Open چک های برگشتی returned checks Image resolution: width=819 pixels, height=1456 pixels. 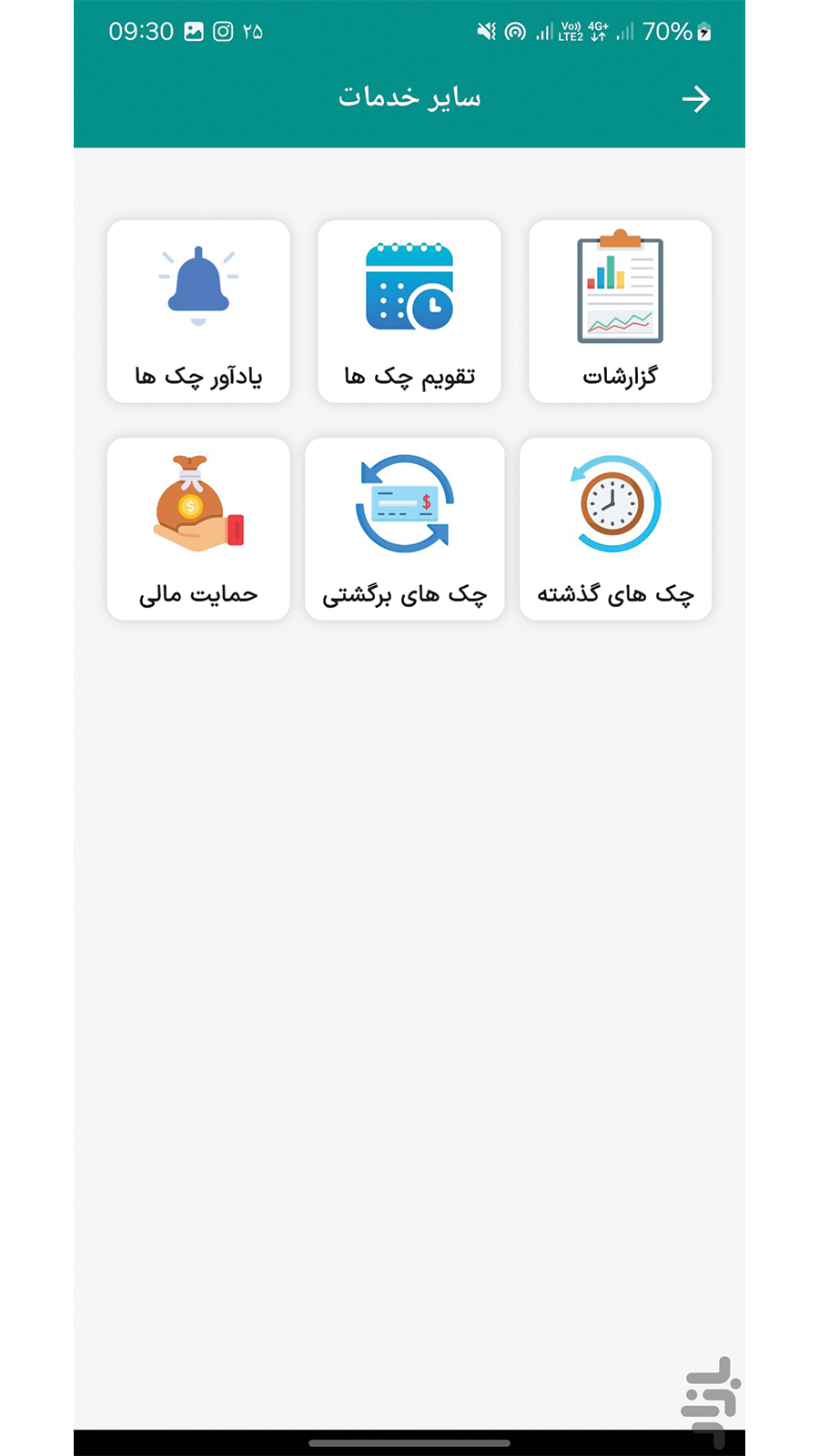[x=405, y=529]
